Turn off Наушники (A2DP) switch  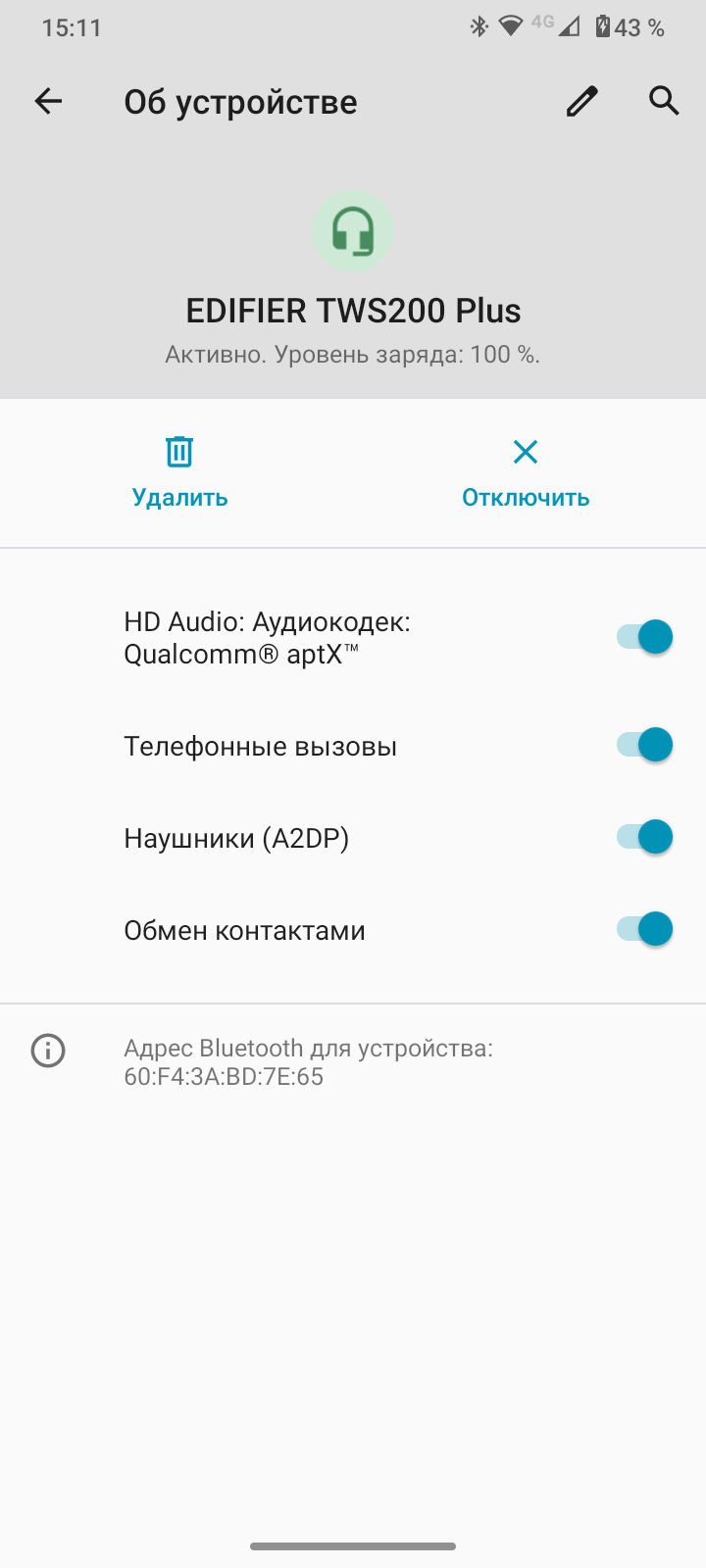coord(644,837)
